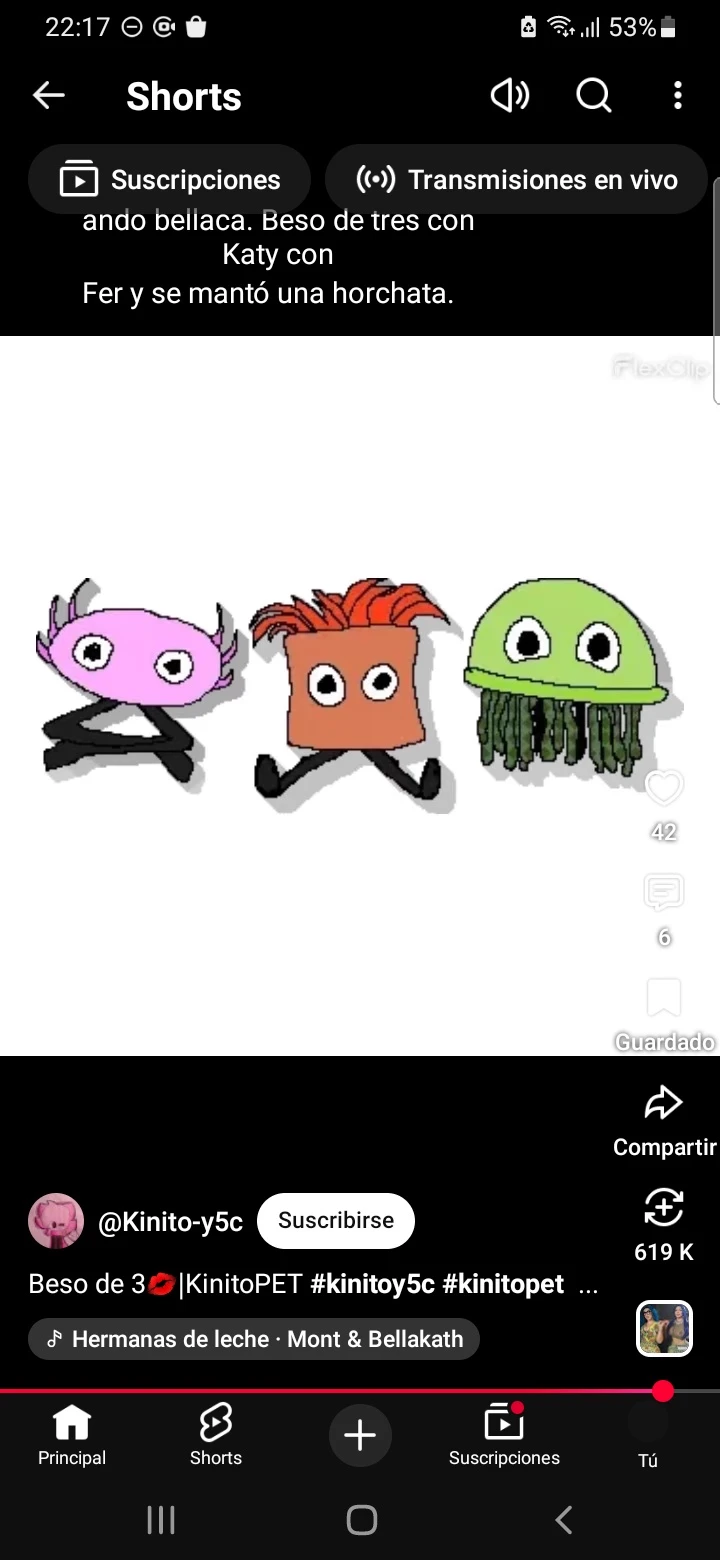720x1560 pixels.
Task: Tap the Guardado bookmark icon
Action: [664, 998]
